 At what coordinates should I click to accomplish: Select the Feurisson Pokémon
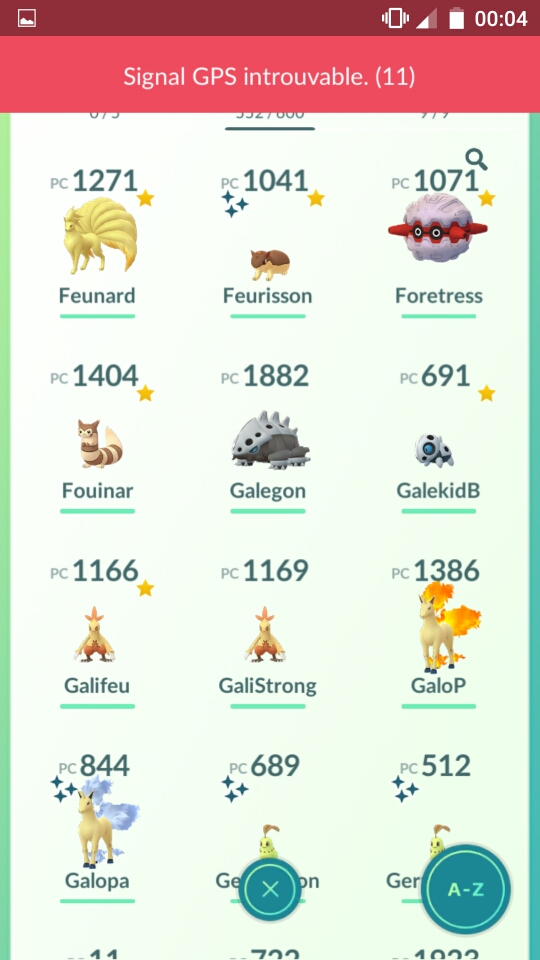pyautogui.click(x=268, y=243)
